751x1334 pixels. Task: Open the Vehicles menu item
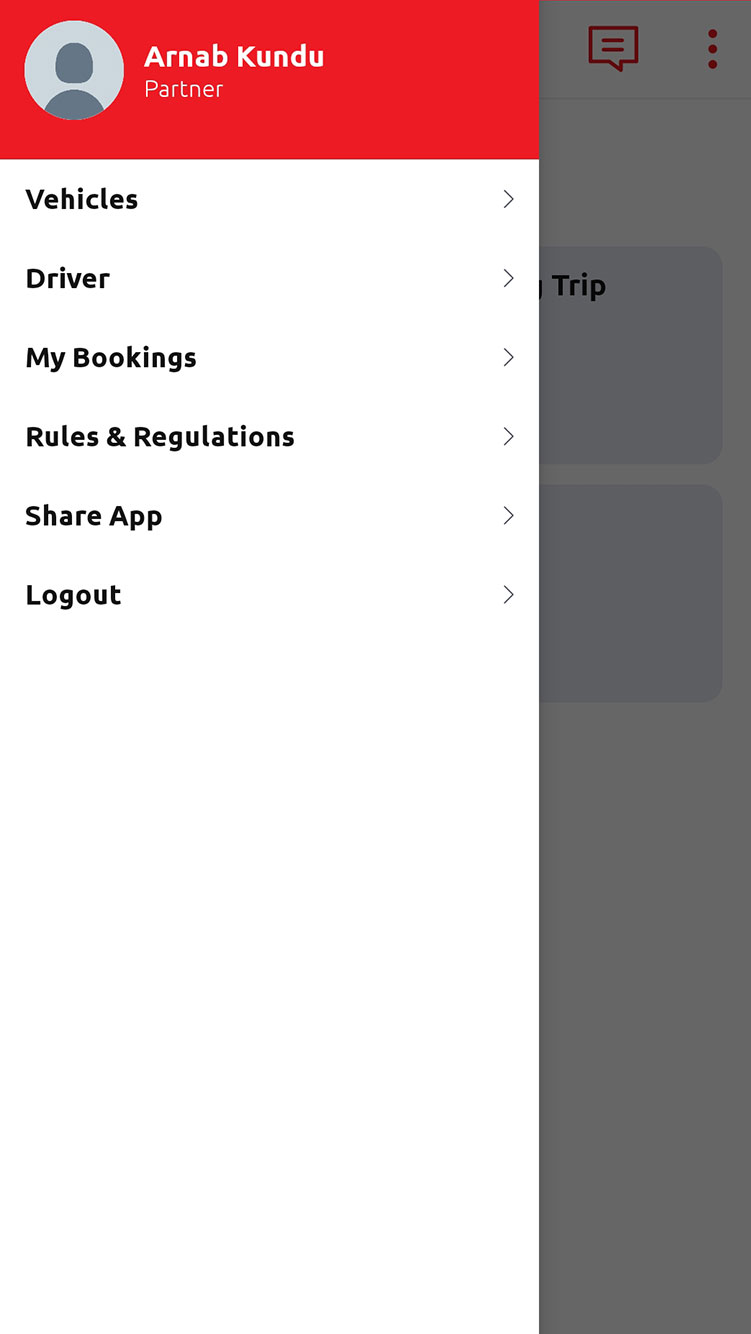[x=269, y=199]
